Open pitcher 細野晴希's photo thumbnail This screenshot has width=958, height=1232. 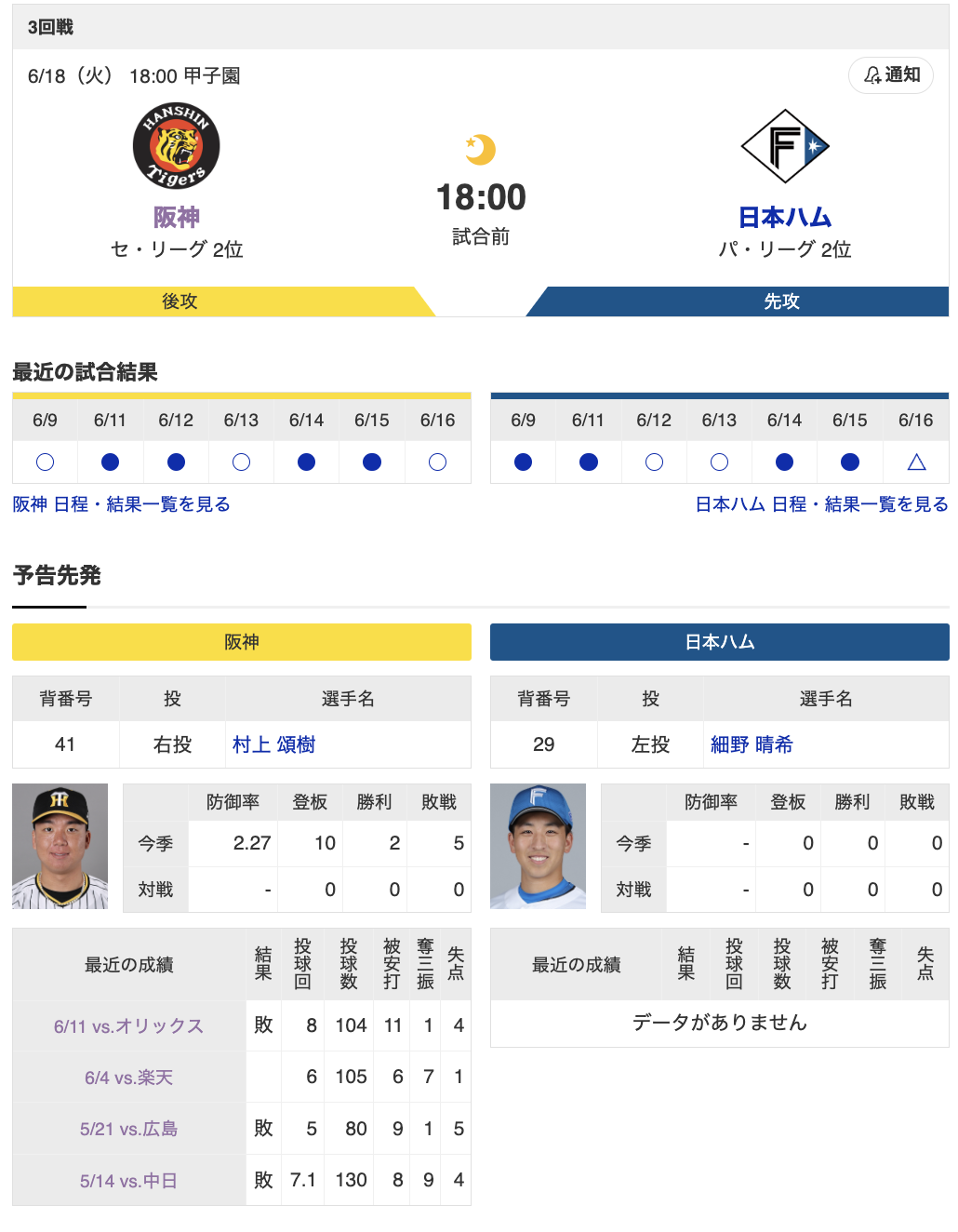tap(538, 845)
